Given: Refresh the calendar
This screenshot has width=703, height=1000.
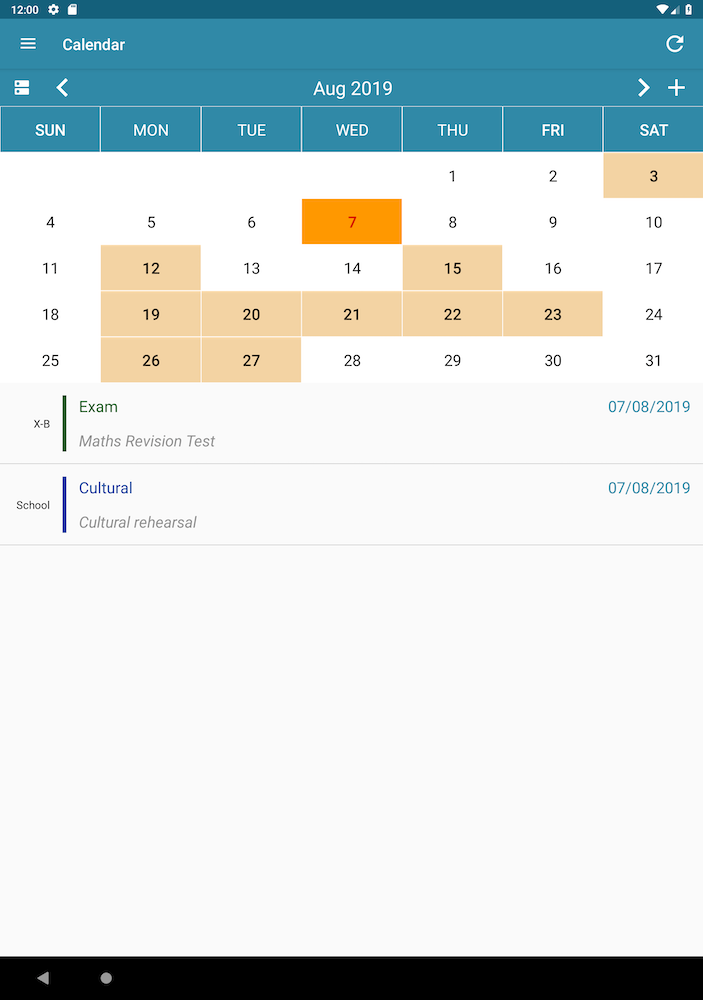Looking at the screenshot, I should [x=675, y=44].
